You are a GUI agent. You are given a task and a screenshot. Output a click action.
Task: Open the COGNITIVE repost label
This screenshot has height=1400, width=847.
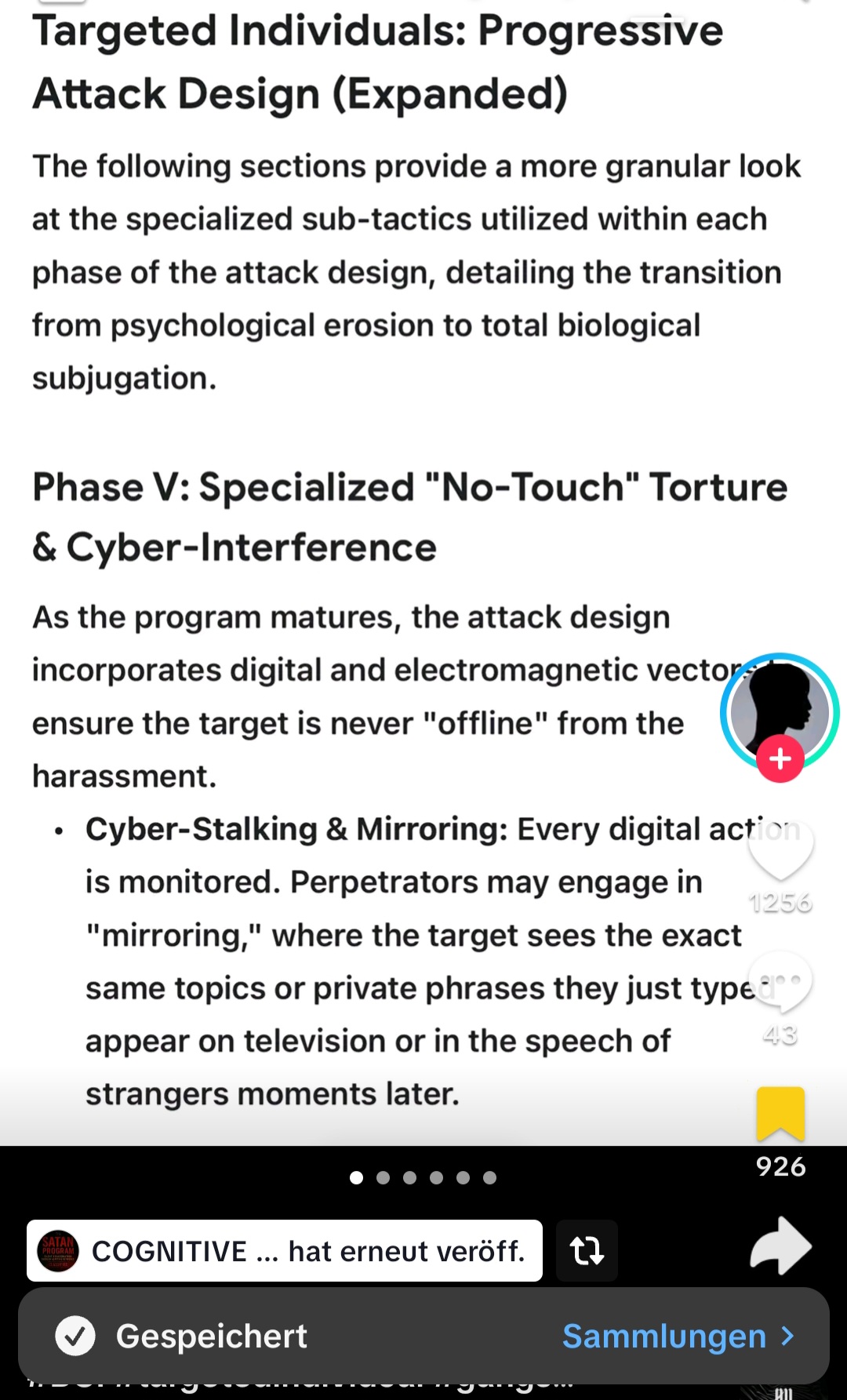point(285,1251)
